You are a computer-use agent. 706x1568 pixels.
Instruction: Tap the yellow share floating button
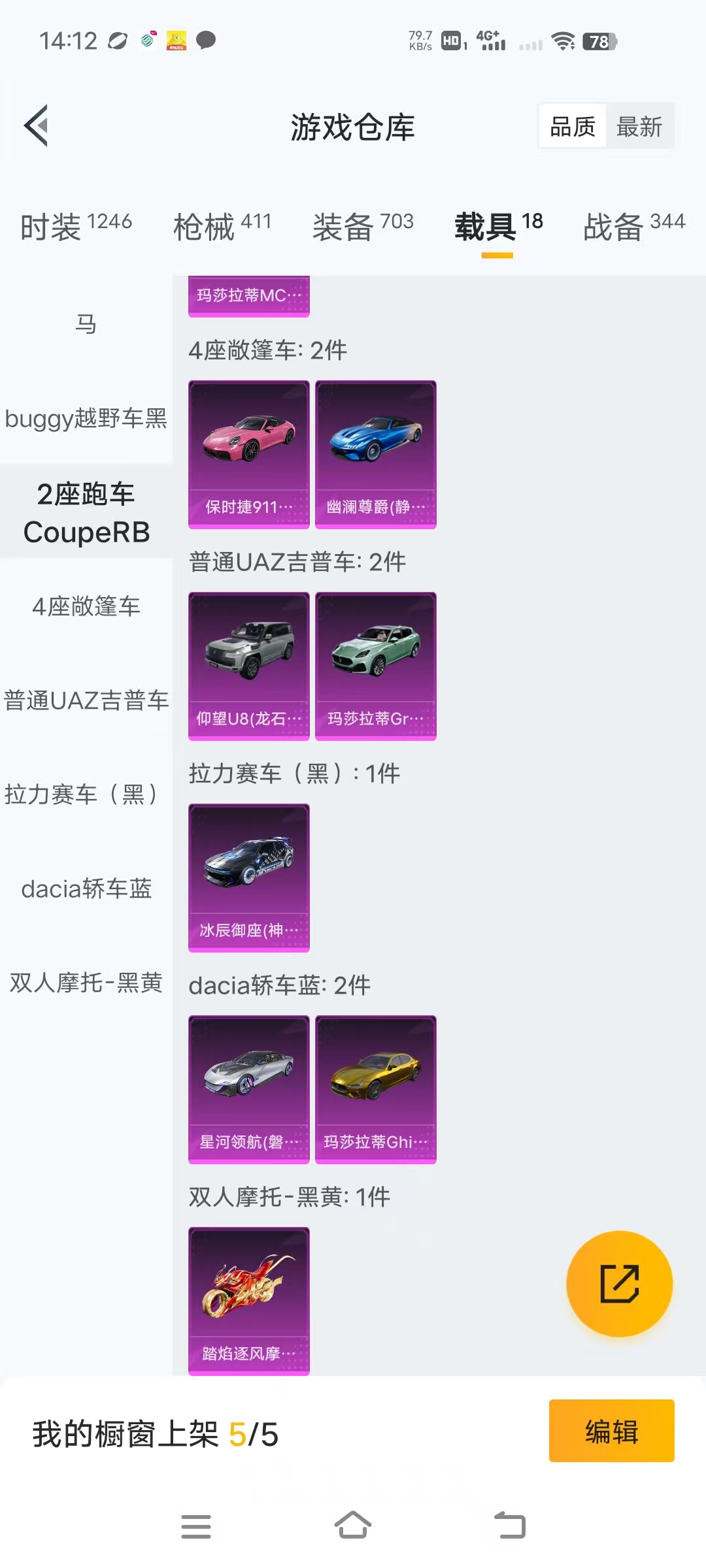(619, 1284)
